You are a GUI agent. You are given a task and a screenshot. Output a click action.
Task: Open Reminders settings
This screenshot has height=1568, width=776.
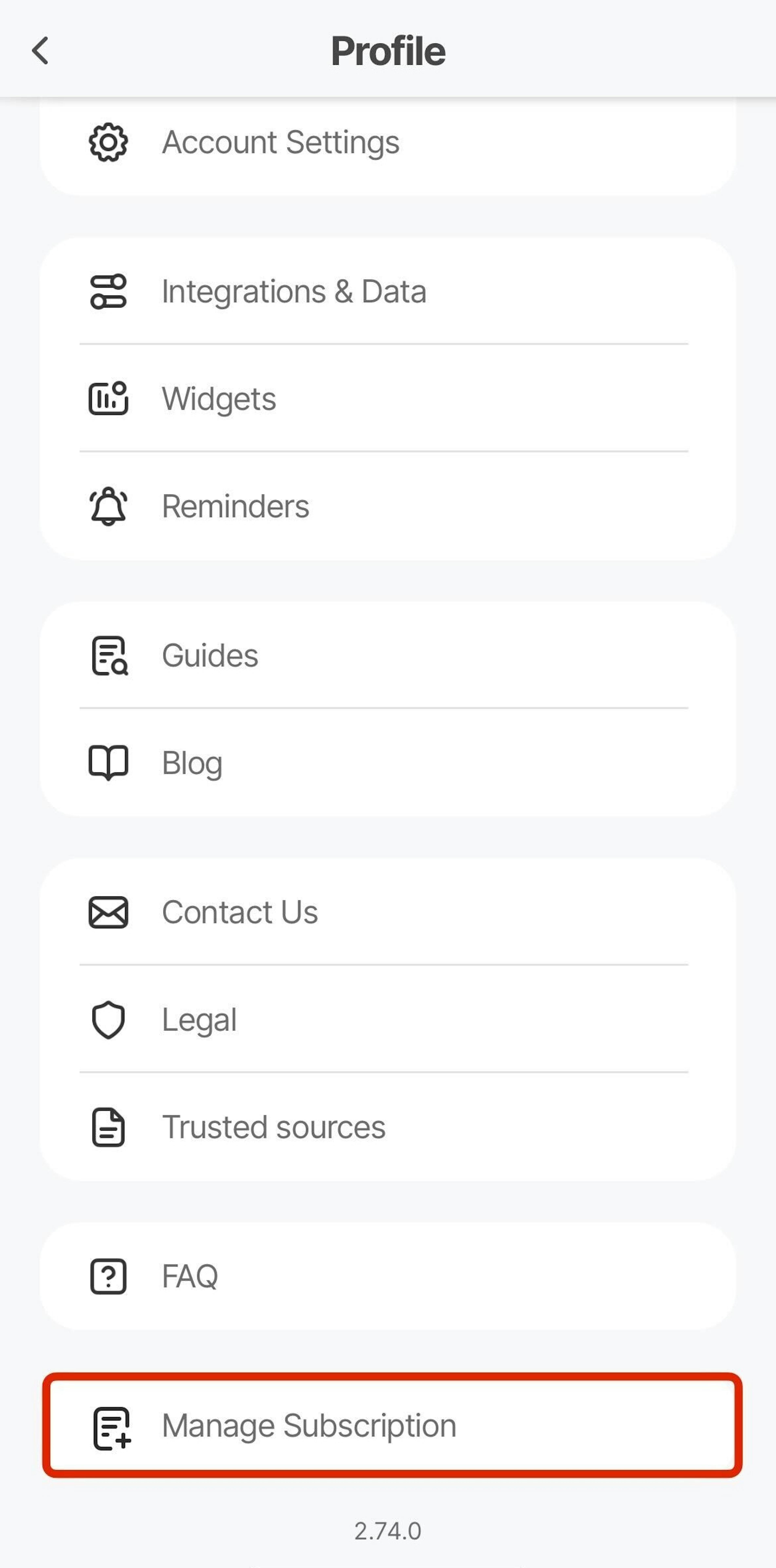(235, 506)
